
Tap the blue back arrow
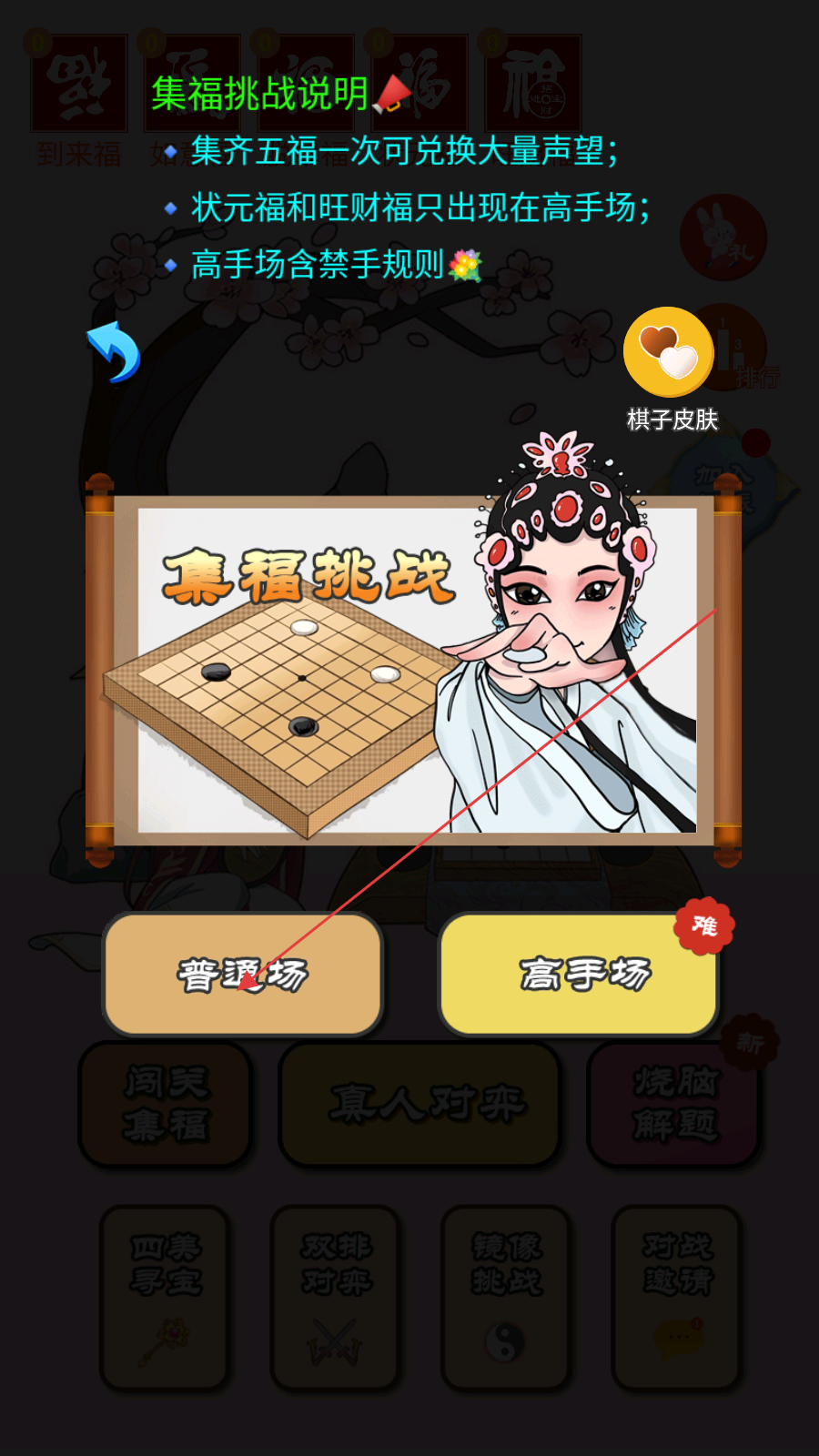click(x=114, y=351)
